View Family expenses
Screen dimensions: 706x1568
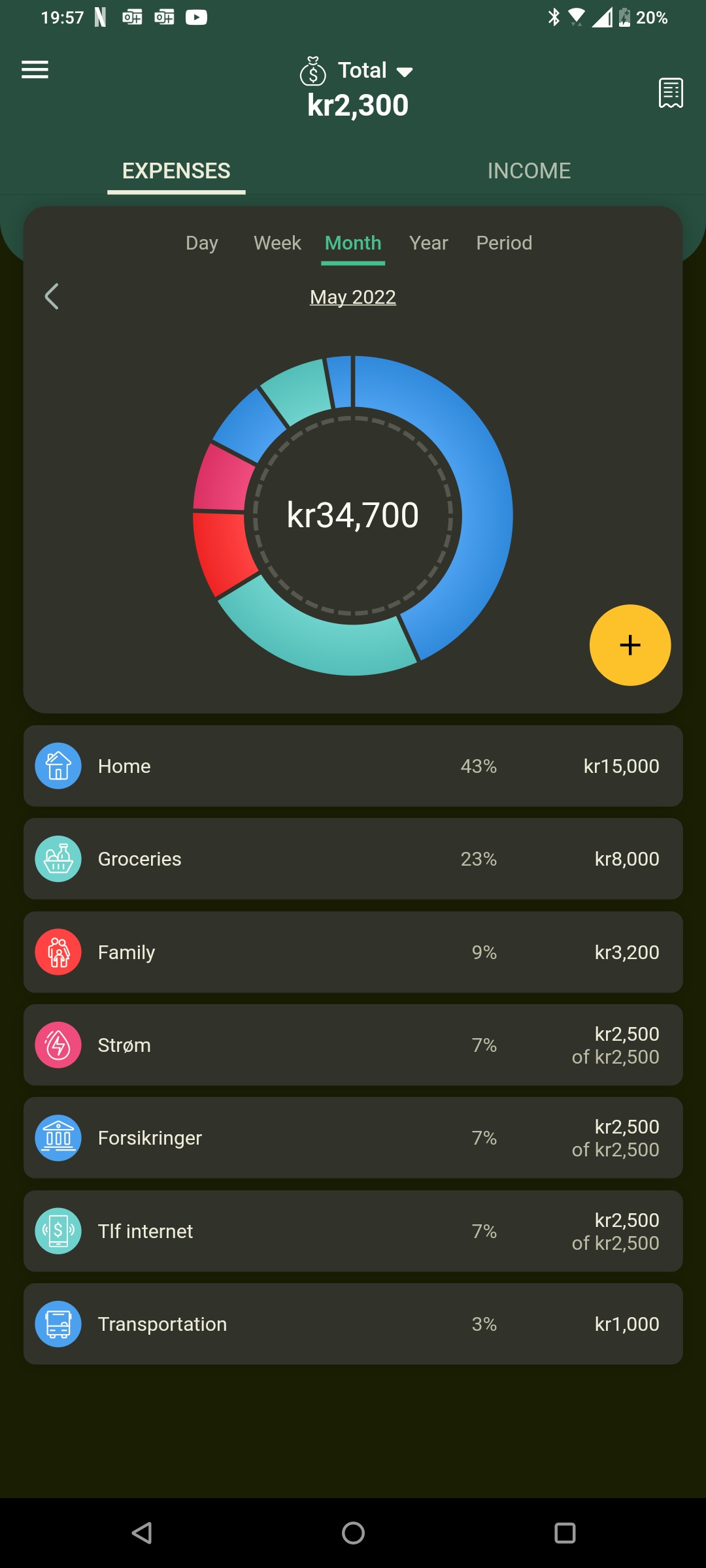point(353,952)
